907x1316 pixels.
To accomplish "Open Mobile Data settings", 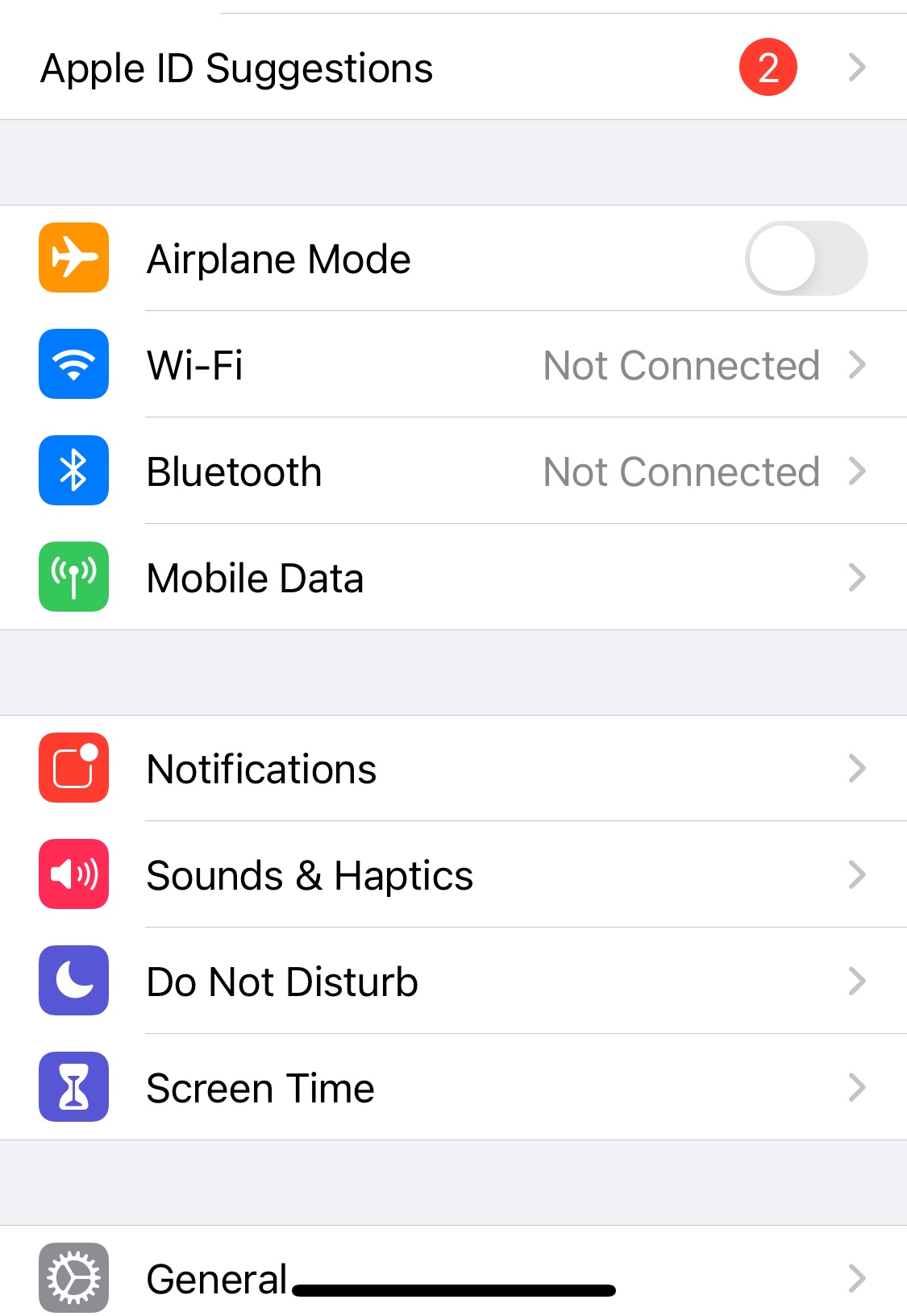I will [451, 578].
